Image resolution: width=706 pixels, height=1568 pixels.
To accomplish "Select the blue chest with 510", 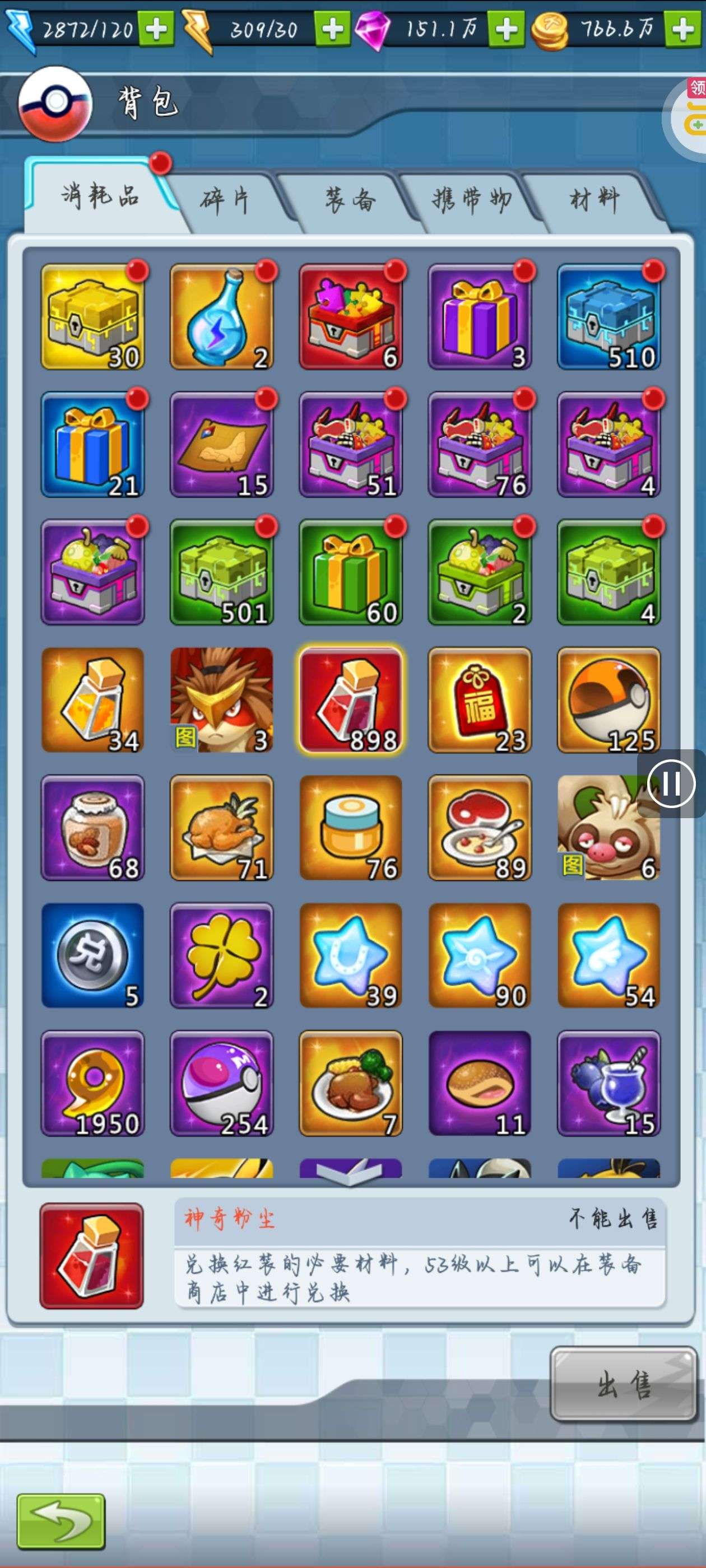I will 609,316.
